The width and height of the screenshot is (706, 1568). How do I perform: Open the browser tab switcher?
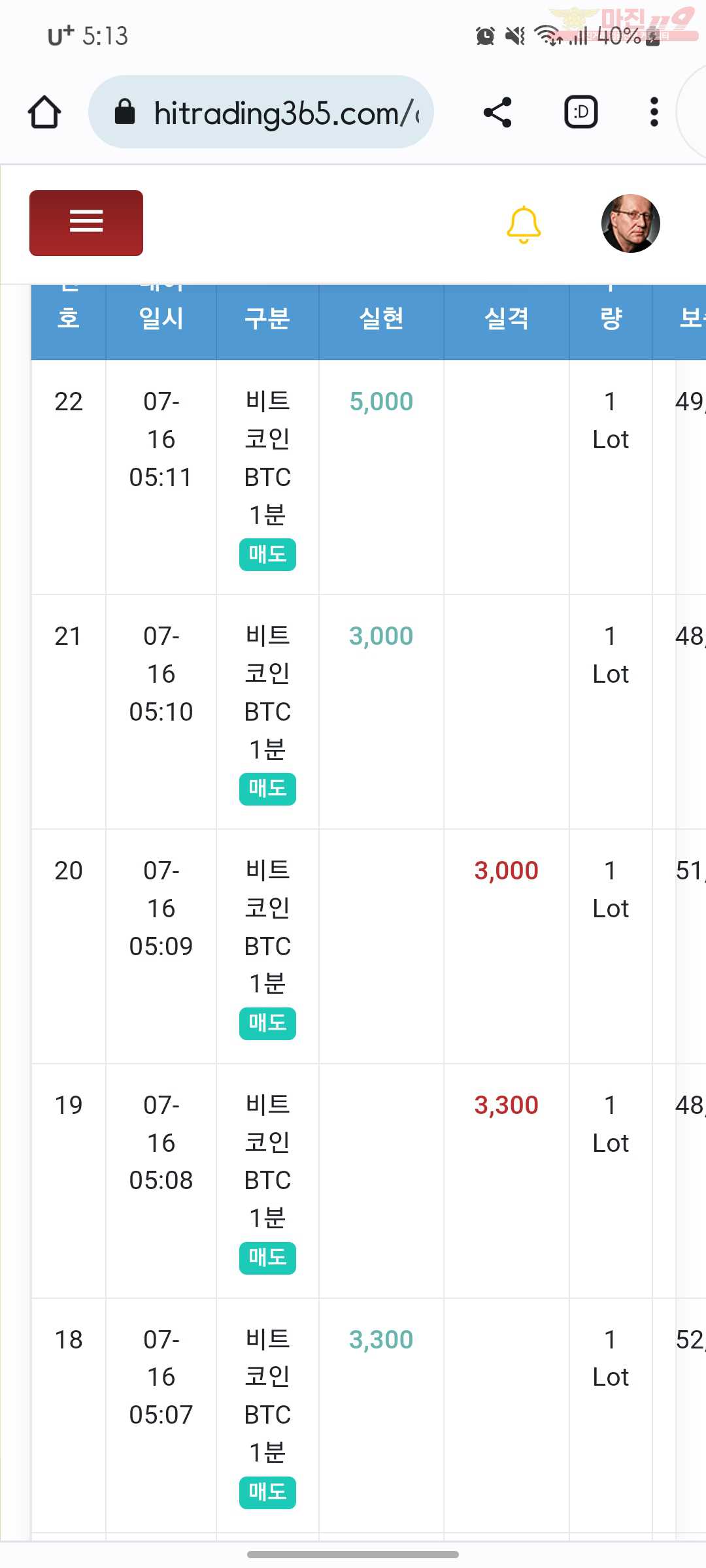click(581, 112)
